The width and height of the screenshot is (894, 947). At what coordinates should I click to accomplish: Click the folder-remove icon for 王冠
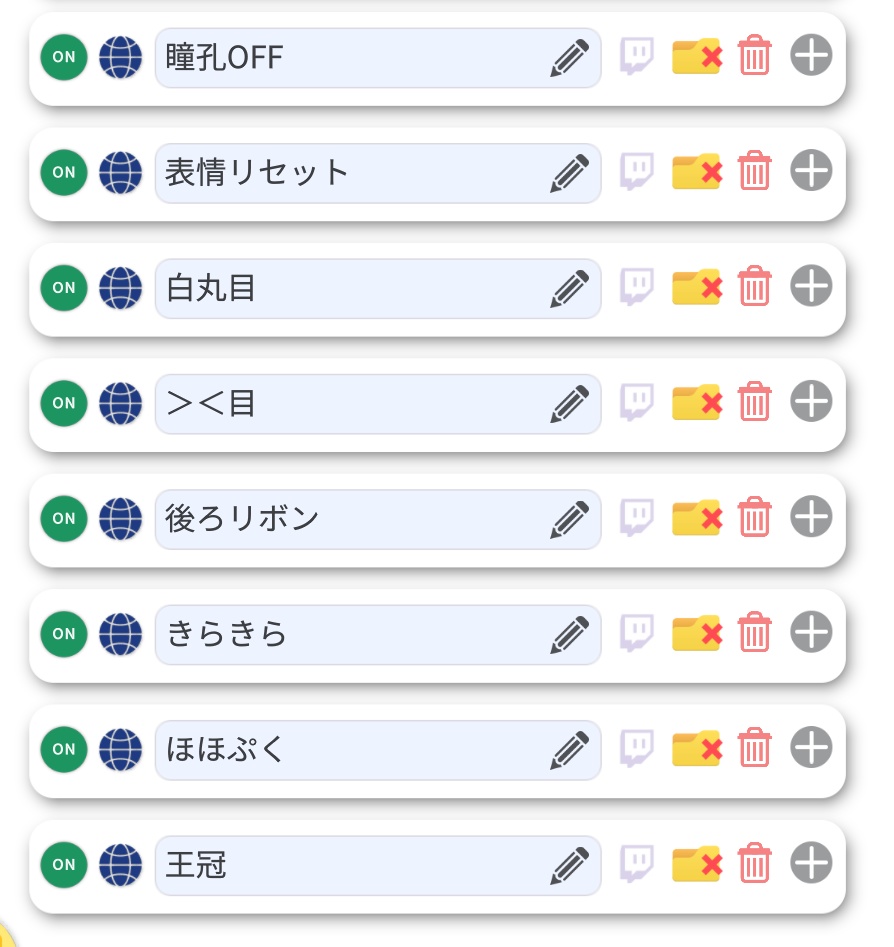(x=697, y=864)
